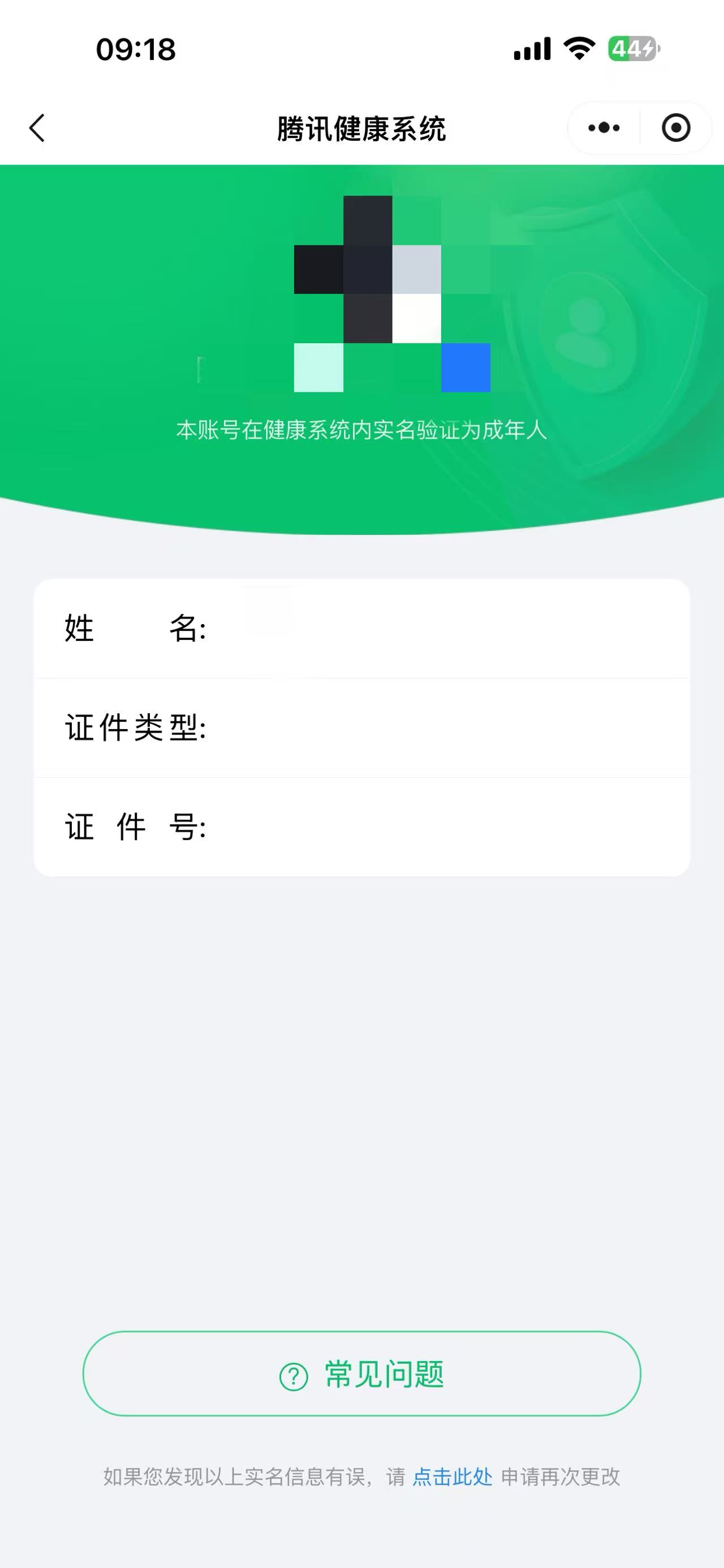The height and width of the screenshot is (1568, 724).
Task: Tap the 点击此处 link to request changes
Action: tap(453, 1476)
